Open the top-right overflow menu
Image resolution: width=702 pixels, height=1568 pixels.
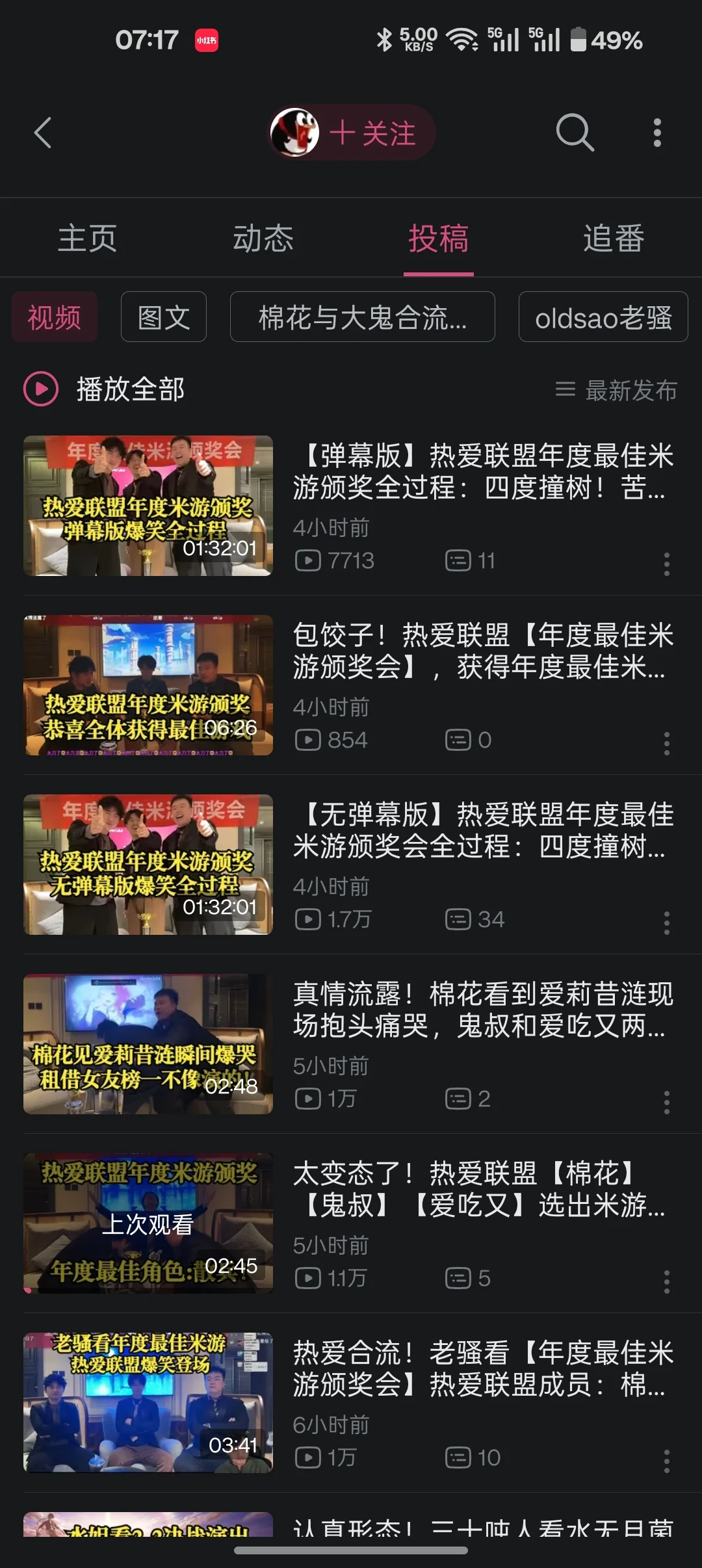(657, 133)
